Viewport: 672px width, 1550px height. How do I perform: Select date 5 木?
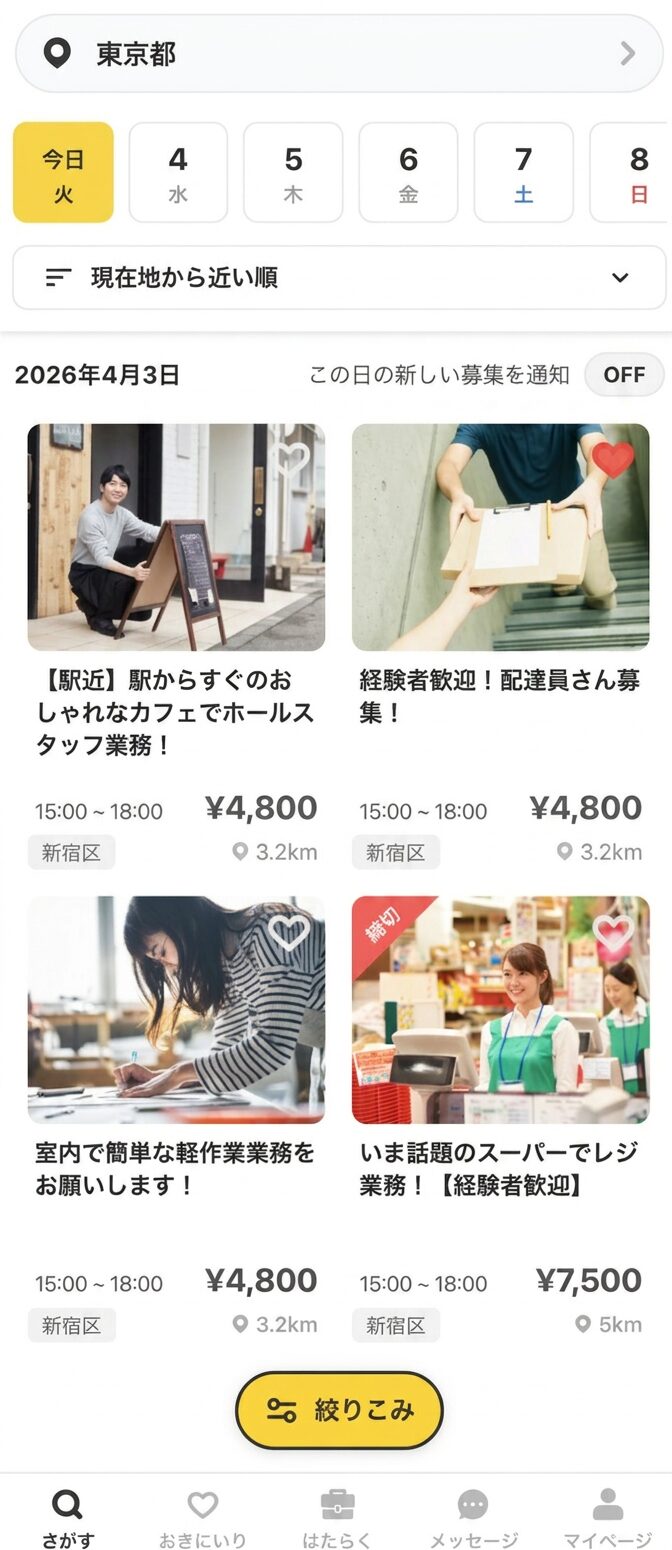pyautogui.click(x=293, y=172)
